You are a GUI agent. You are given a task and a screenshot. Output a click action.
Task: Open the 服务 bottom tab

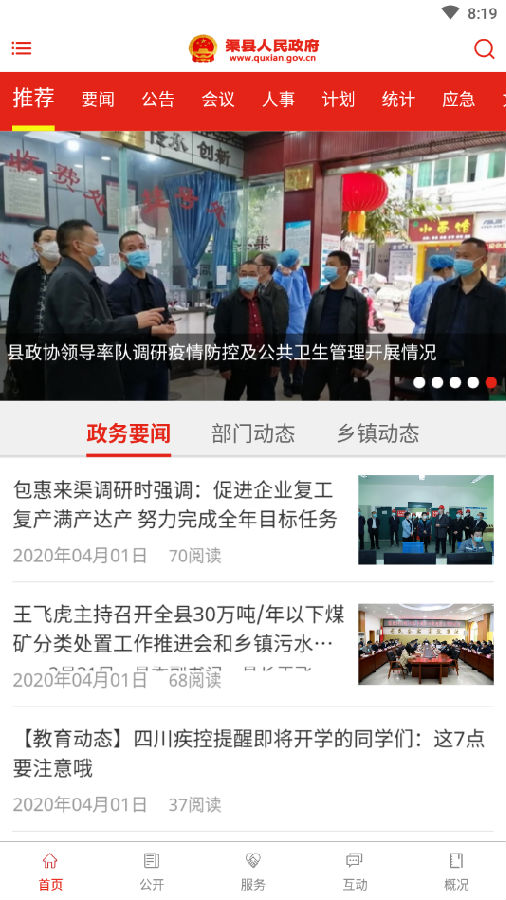point(253,871)
